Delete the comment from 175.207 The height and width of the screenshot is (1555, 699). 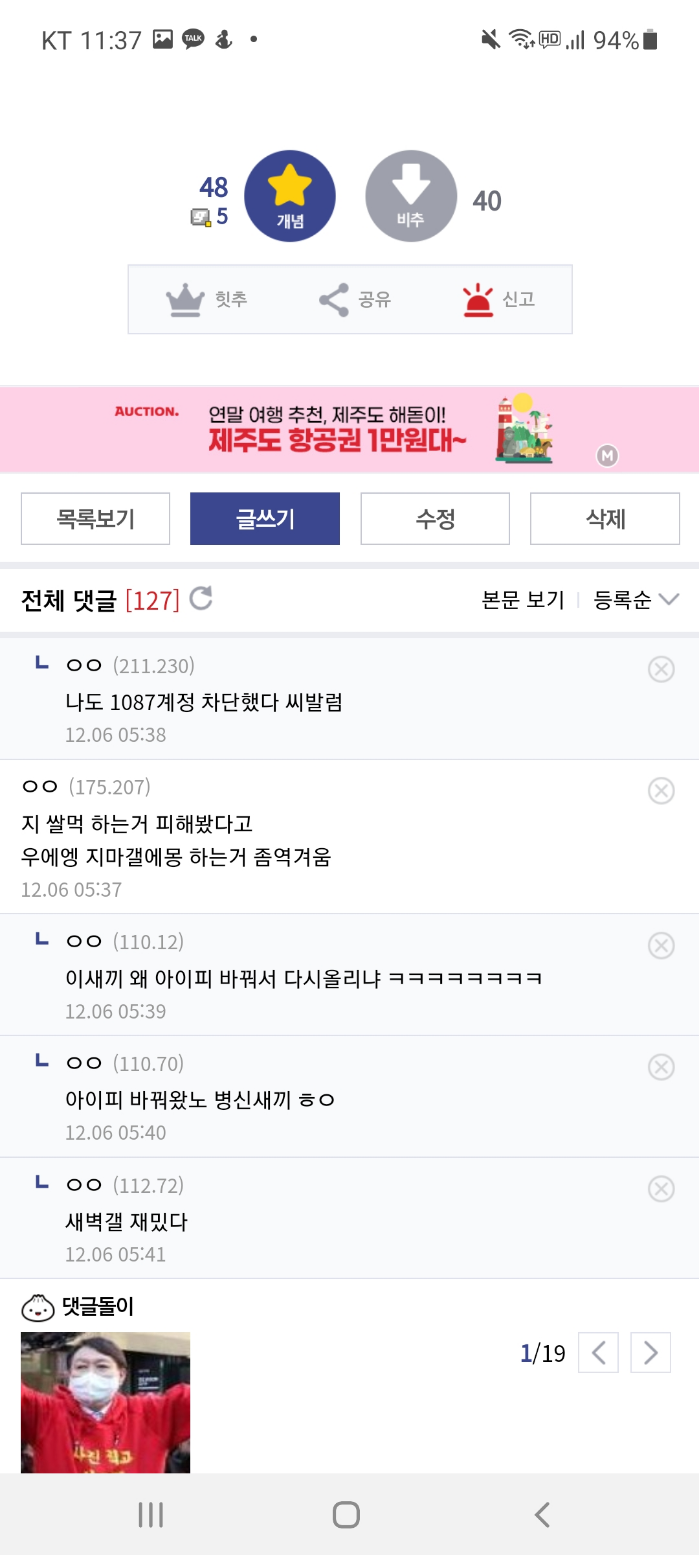(x=661, y=791)
